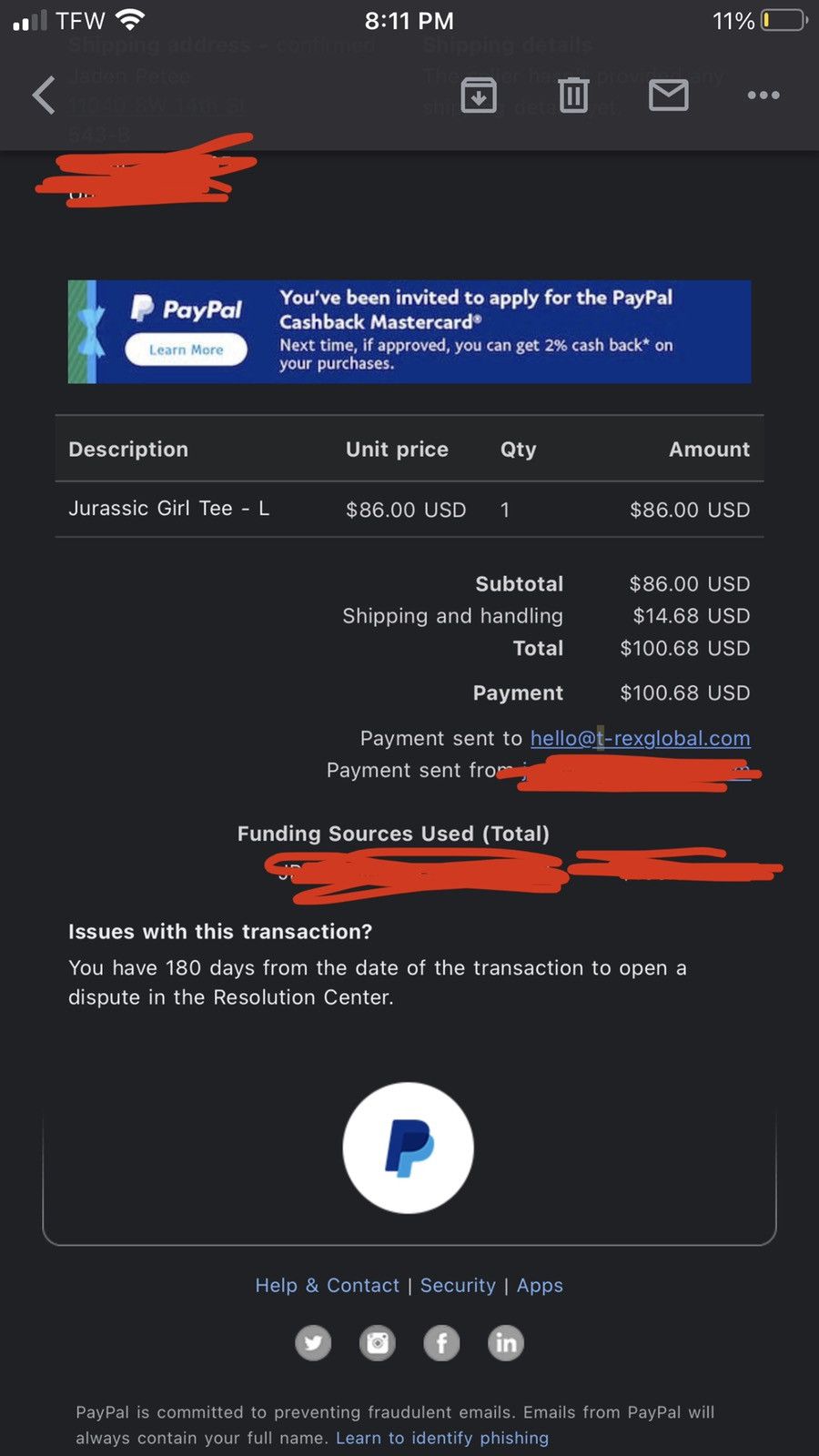
Task: Visit PayPal's Twitter page
Action: click(313, 1342)
